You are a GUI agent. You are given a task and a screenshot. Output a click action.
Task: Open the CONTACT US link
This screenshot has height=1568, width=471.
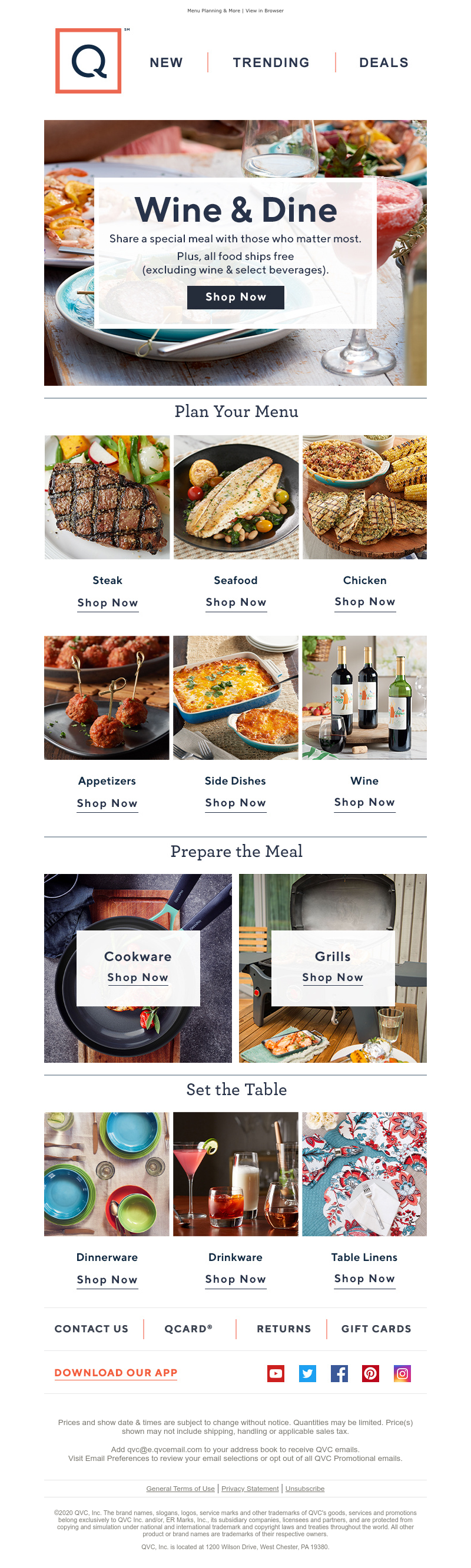click(91, 1329)
